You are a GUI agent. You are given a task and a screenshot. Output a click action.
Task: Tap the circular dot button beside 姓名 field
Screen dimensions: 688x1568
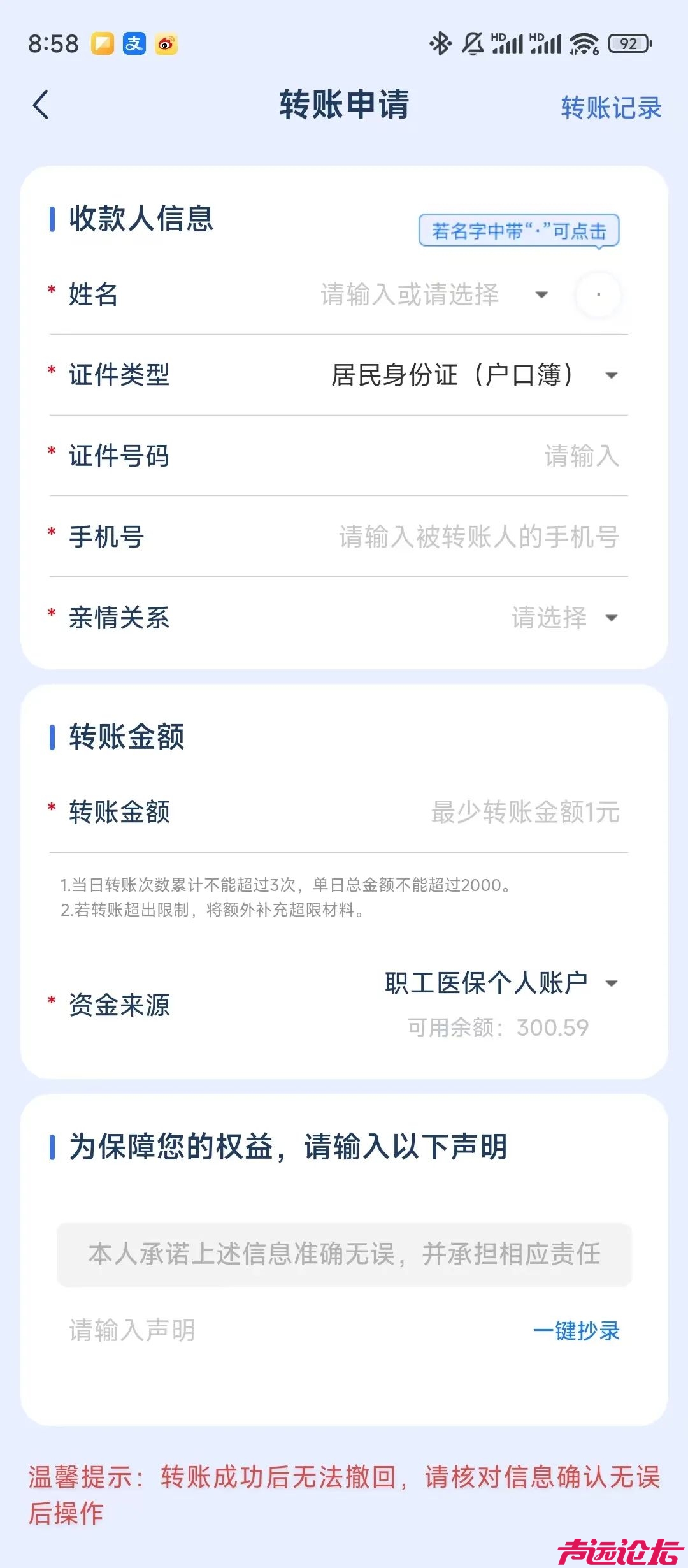pyautogui.click(x=598, y=294)
